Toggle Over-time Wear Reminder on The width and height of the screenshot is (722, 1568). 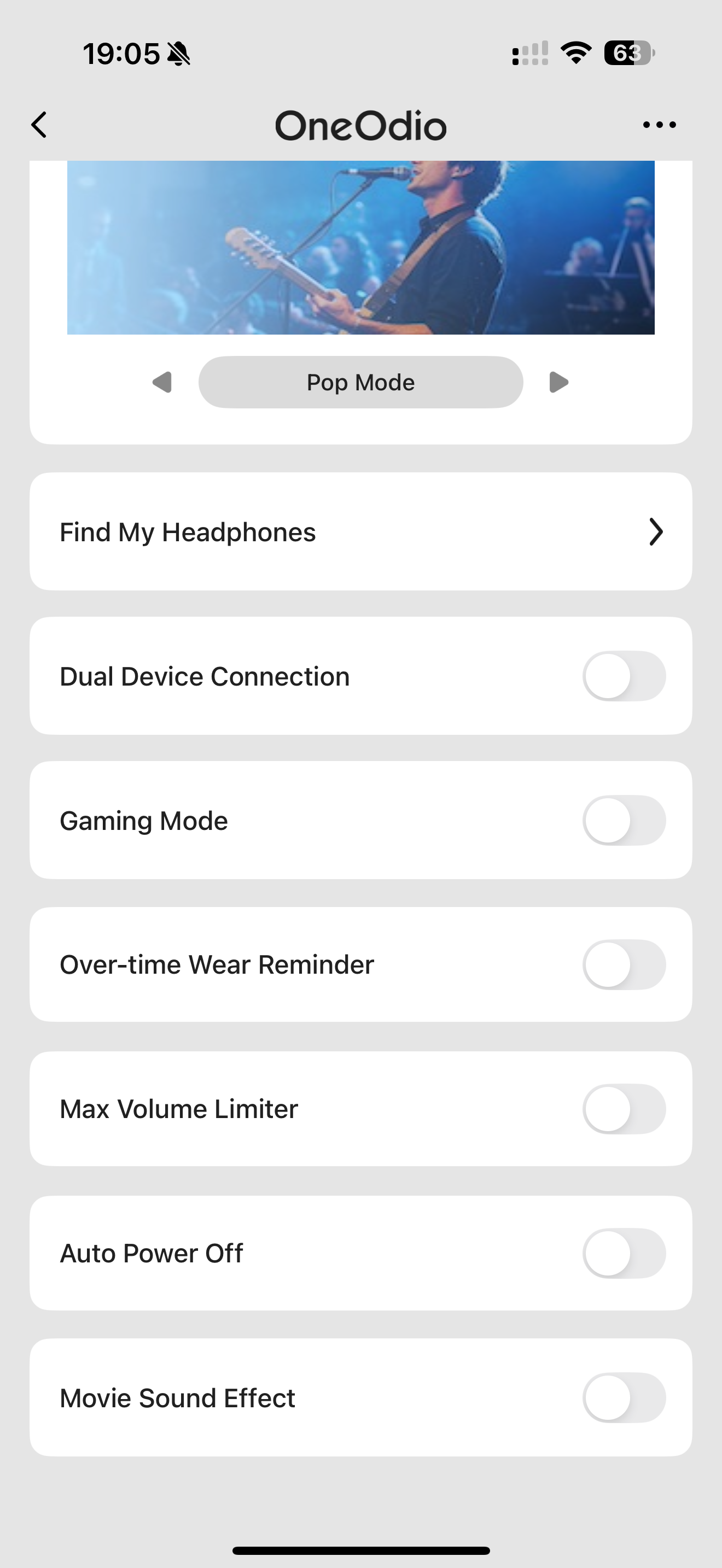pos(624,965)
